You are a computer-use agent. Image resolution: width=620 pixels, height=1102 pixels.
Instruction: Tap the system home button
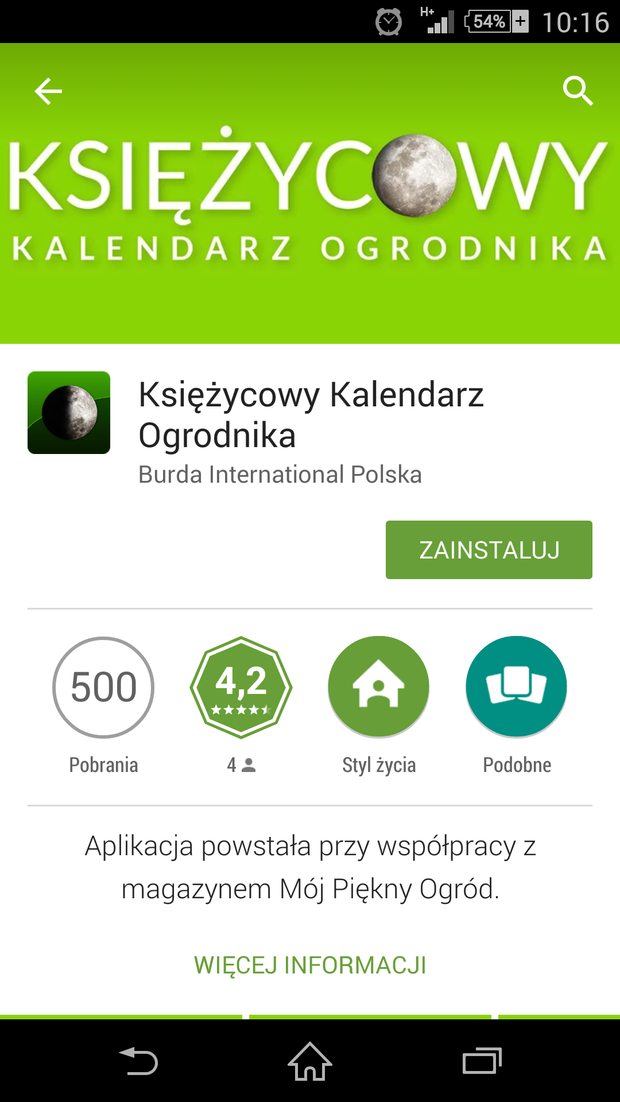(310, 1062)
